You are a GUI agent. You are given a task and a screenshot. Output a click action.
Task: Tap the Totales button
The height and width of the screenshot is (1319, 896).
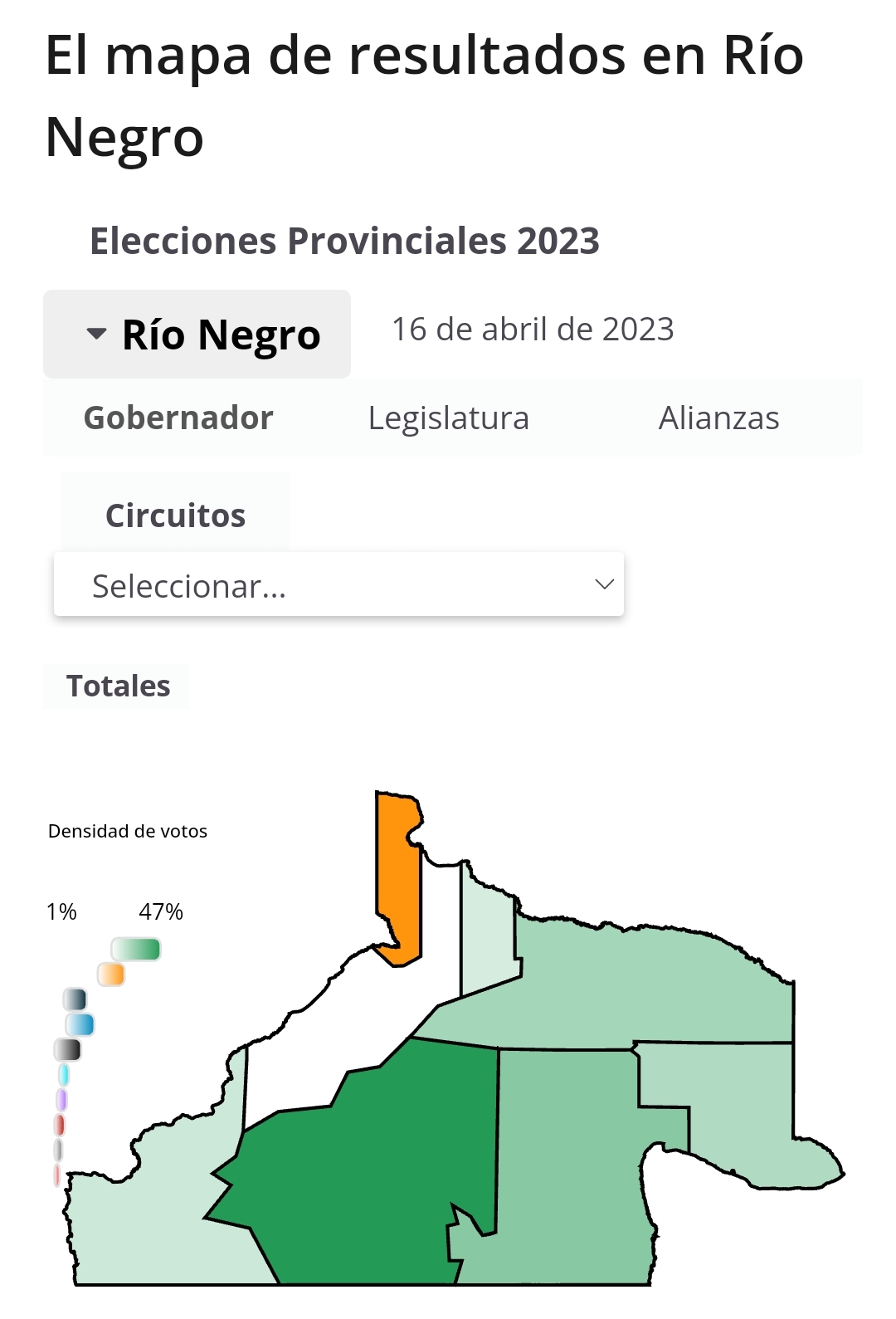coord(118,686)
